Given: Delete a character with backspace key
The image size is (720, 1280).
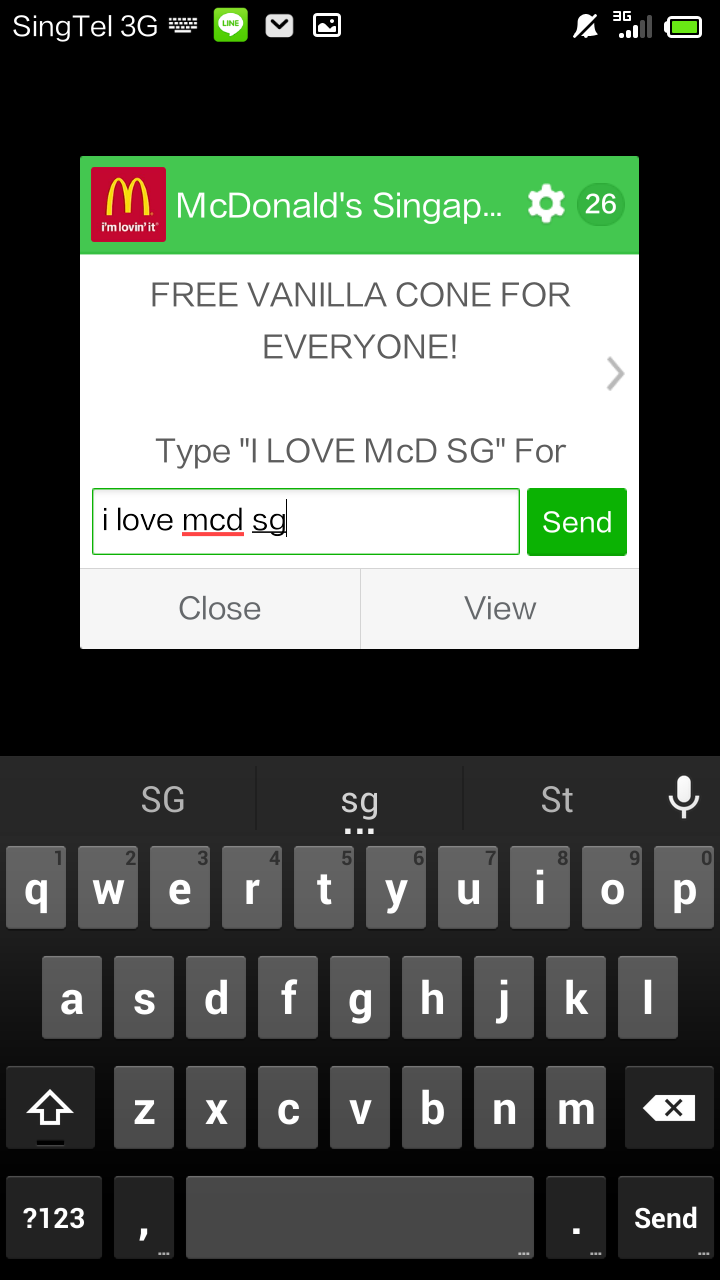Looking at the screenshot, I should pos(669,1107).
